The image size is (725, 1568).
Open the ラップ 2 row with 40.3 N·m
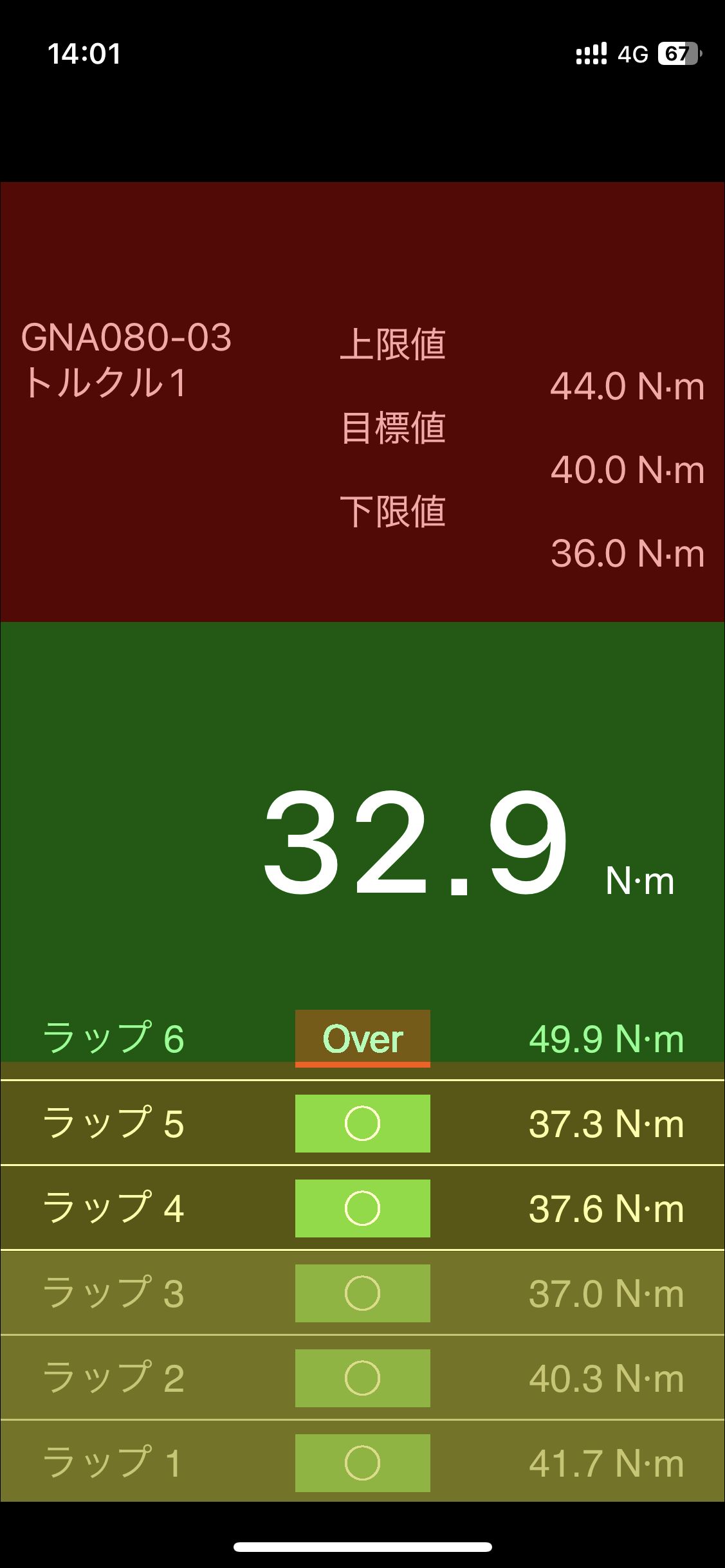pyautogui.click(x=362, y=1378)
